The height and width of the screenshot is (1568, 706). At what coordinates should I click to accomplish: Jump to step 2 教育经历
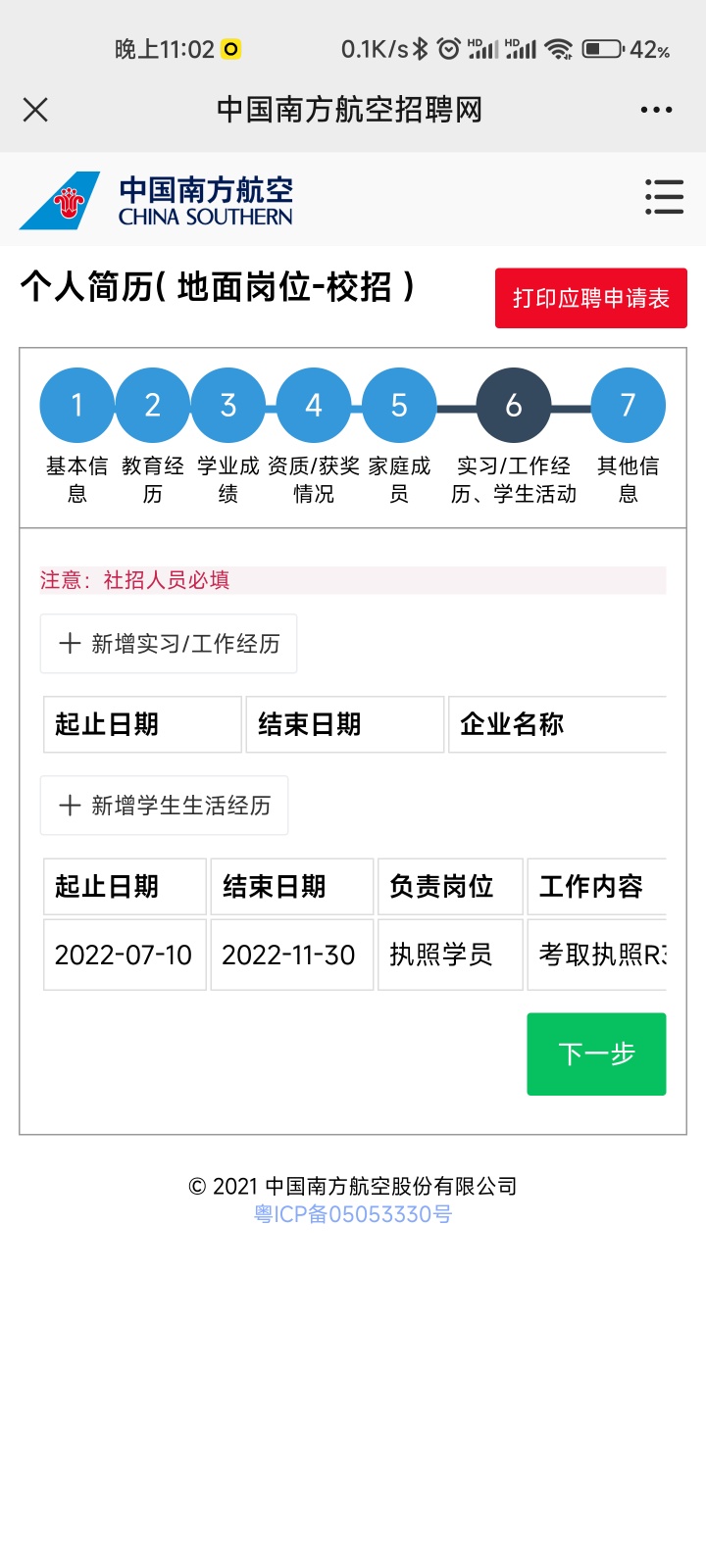tap(152, 406)
